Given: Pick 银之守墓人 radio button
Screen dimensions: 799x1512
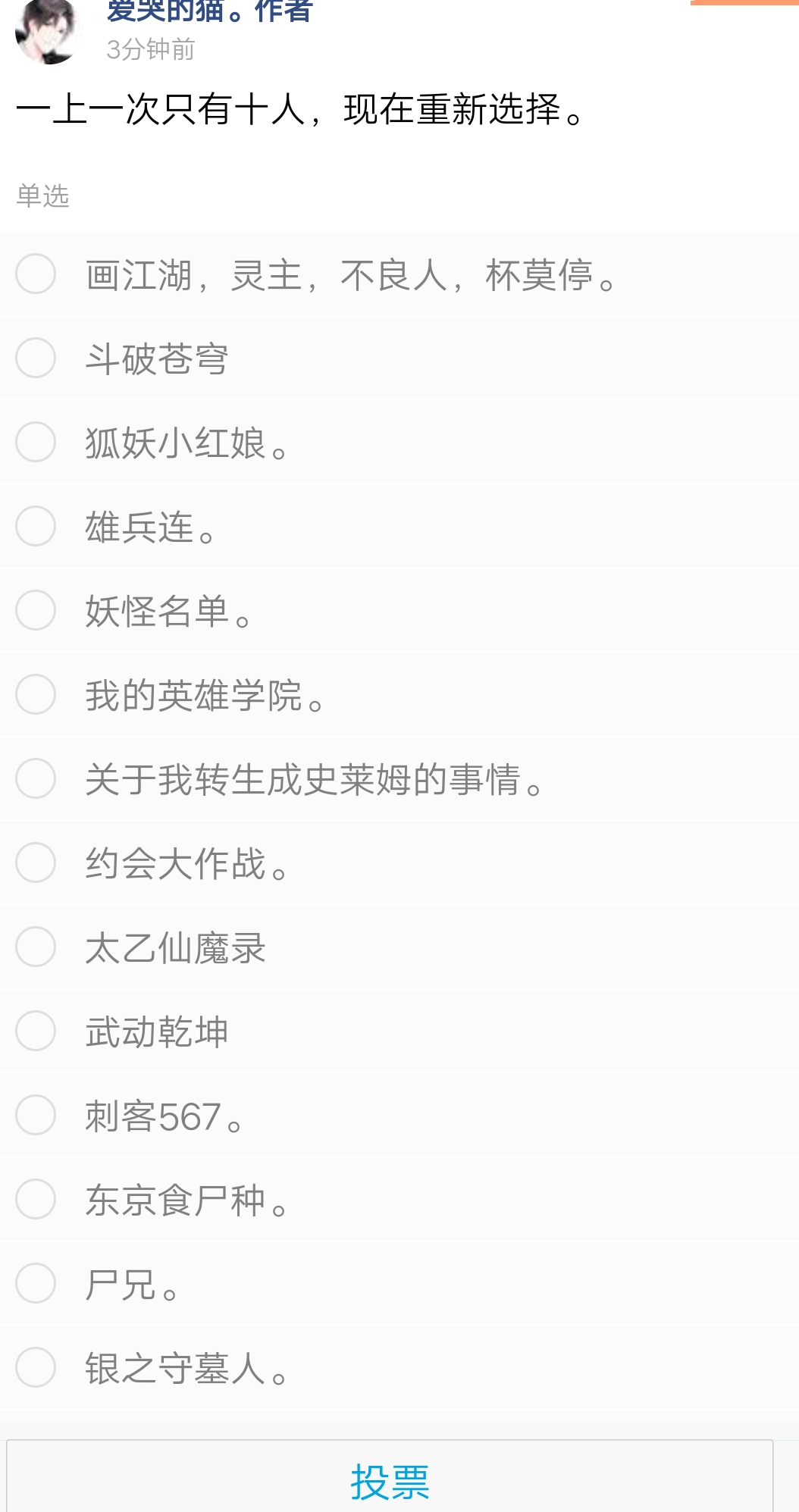Looking at the screenshot, I should coord(36,1367).
